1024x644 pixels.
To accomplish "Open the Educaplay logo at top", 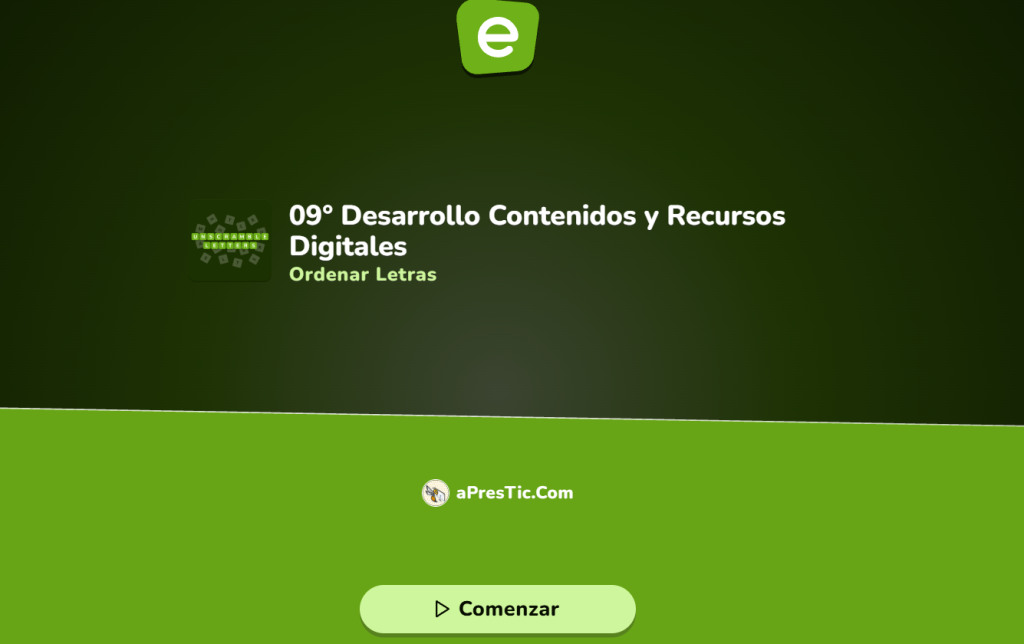I will (498, 37).
